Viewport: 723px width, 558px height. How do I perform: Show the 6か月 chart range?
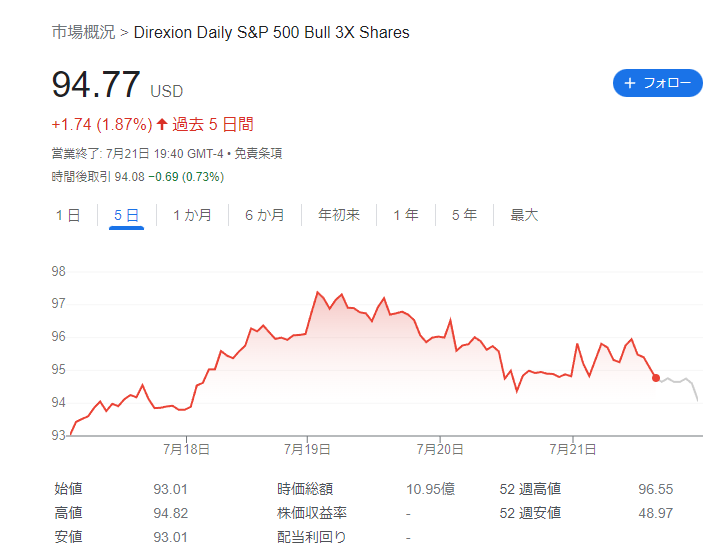265,215
